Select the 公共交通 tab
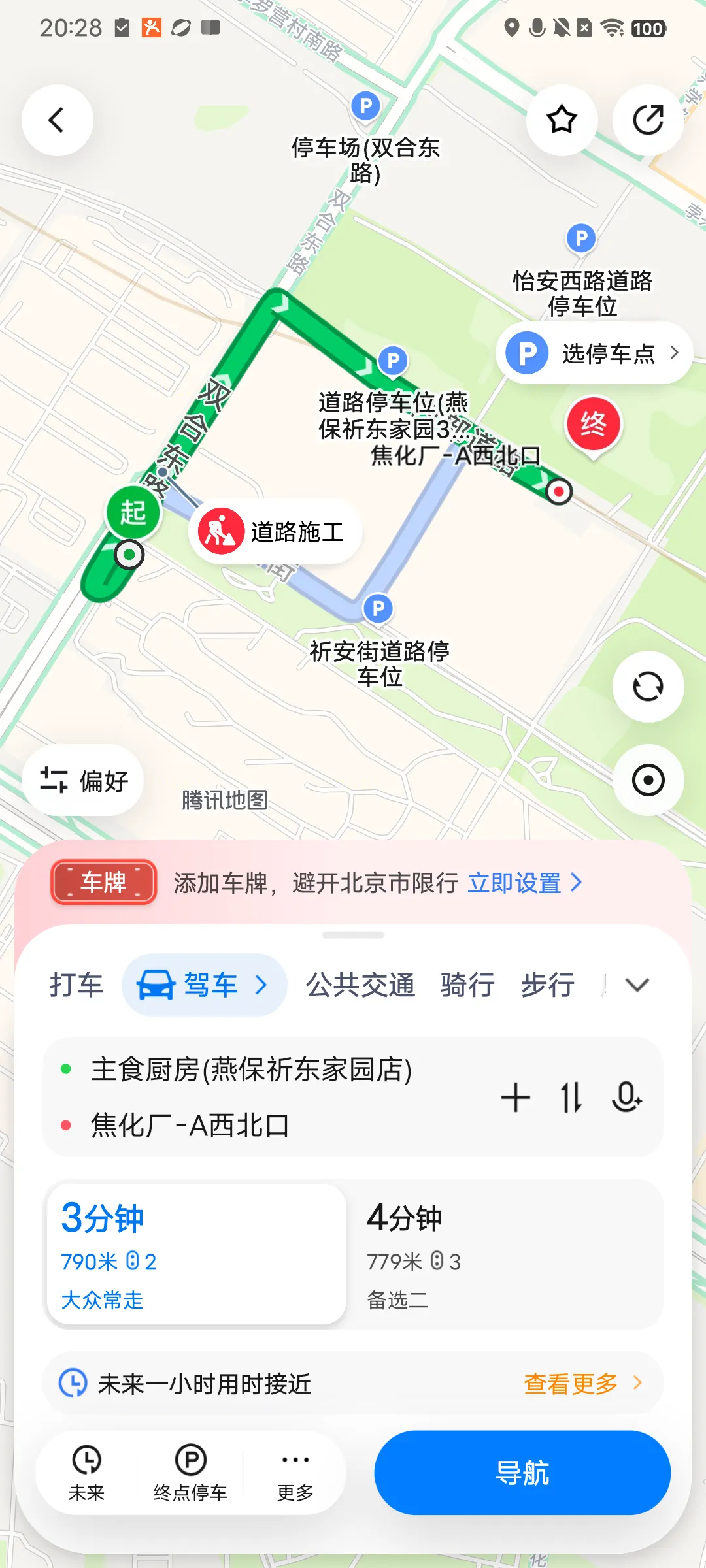 [360, 985]
